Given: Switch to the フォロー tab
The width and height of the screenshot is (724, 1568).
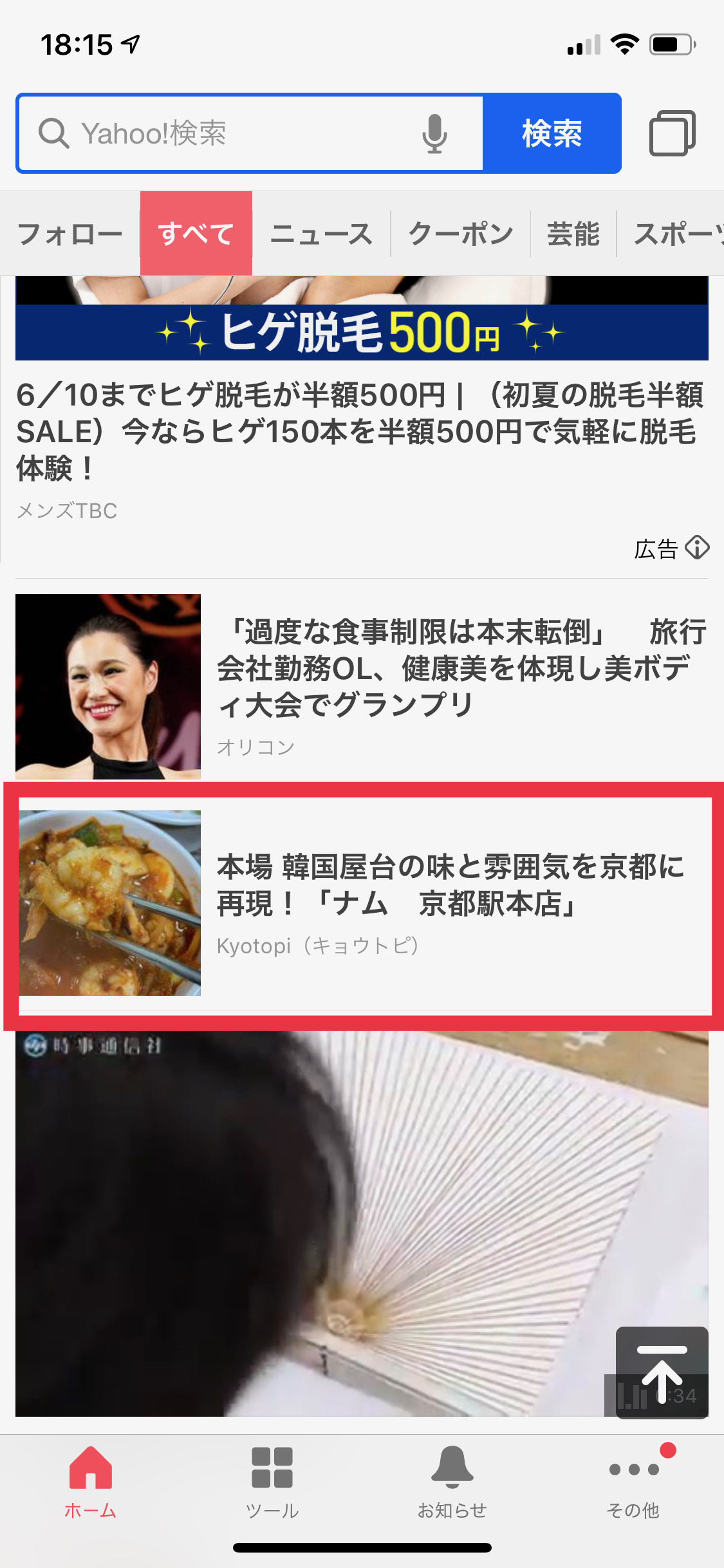Looking at the screenshot, I should pos(70,234).
